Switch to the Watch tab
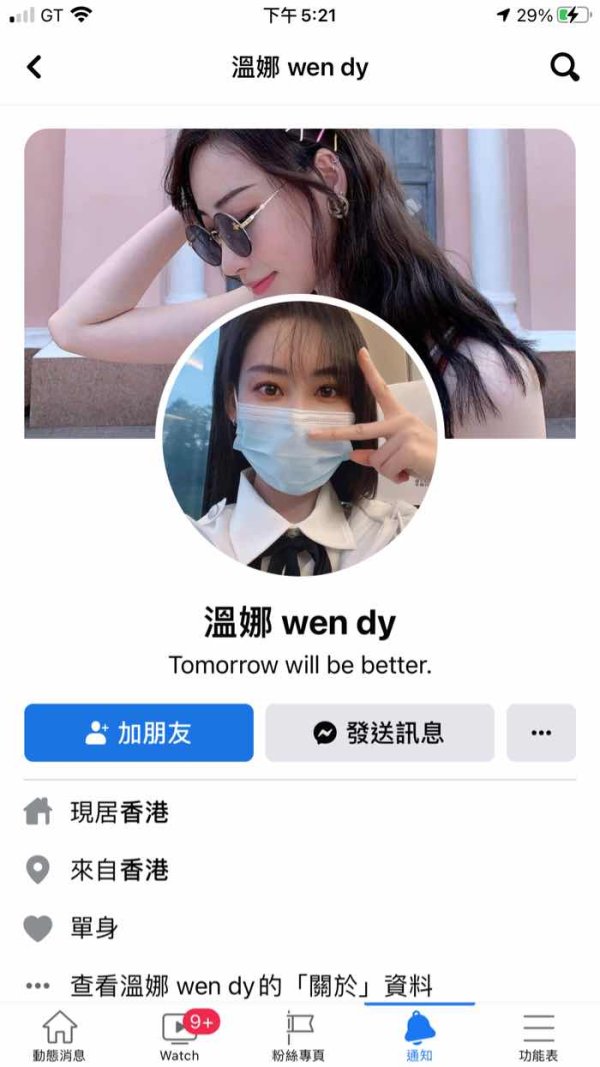Viewport: 600px width, 1067px height. pos(180,1036)
